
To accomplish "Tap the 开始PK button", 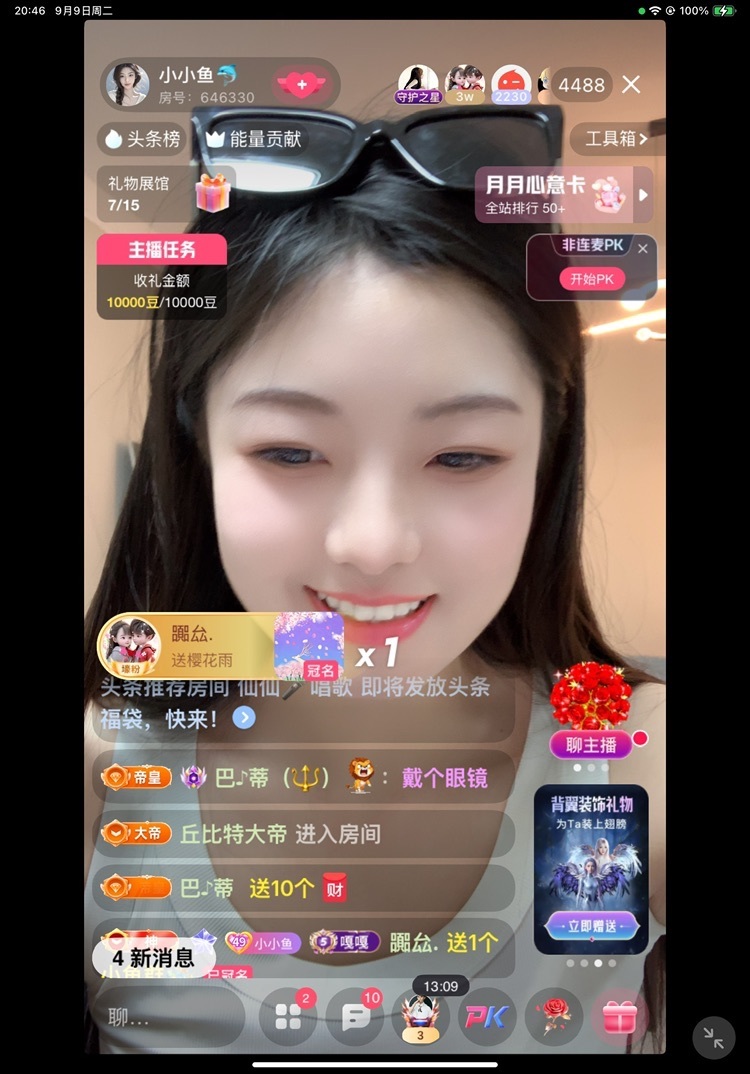I will click(591, 279).
